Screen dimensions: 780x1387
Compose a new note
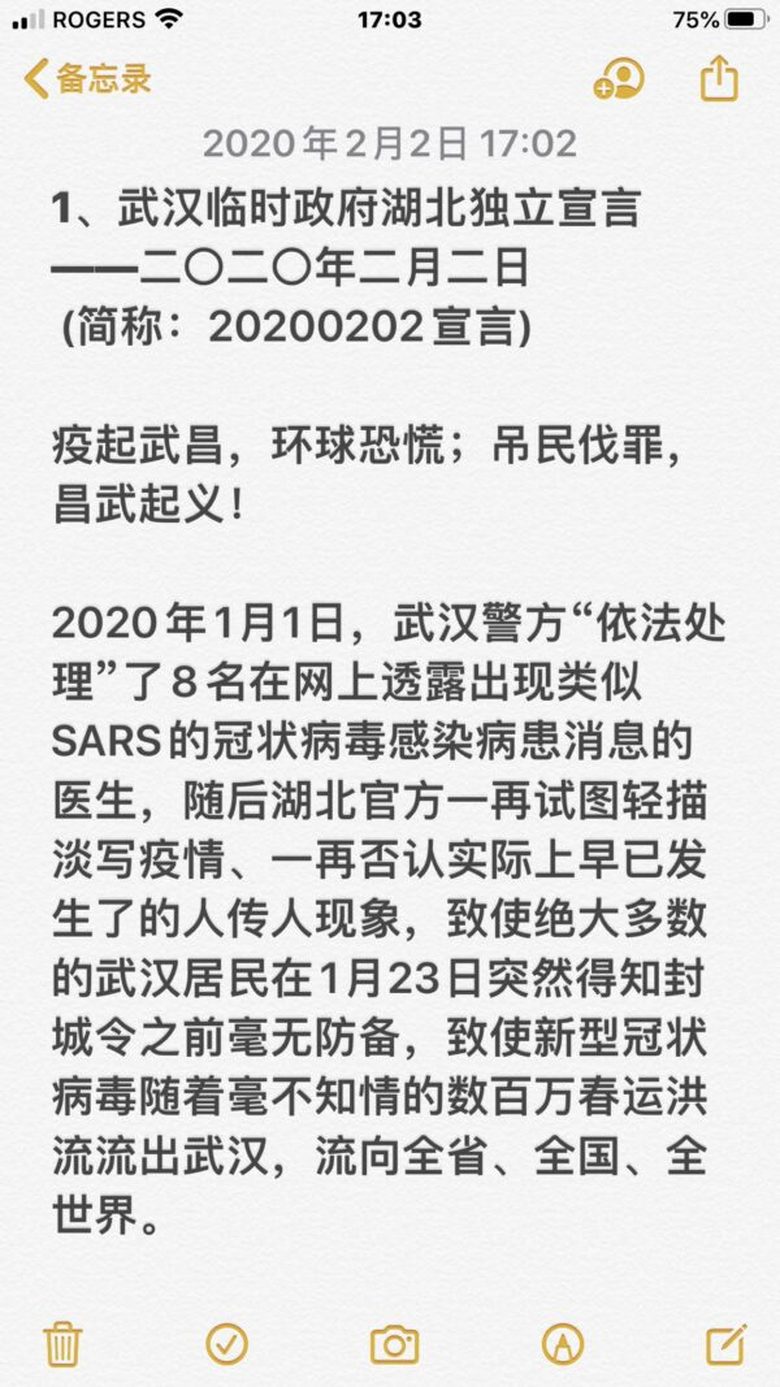click(x=725, y=1343)
